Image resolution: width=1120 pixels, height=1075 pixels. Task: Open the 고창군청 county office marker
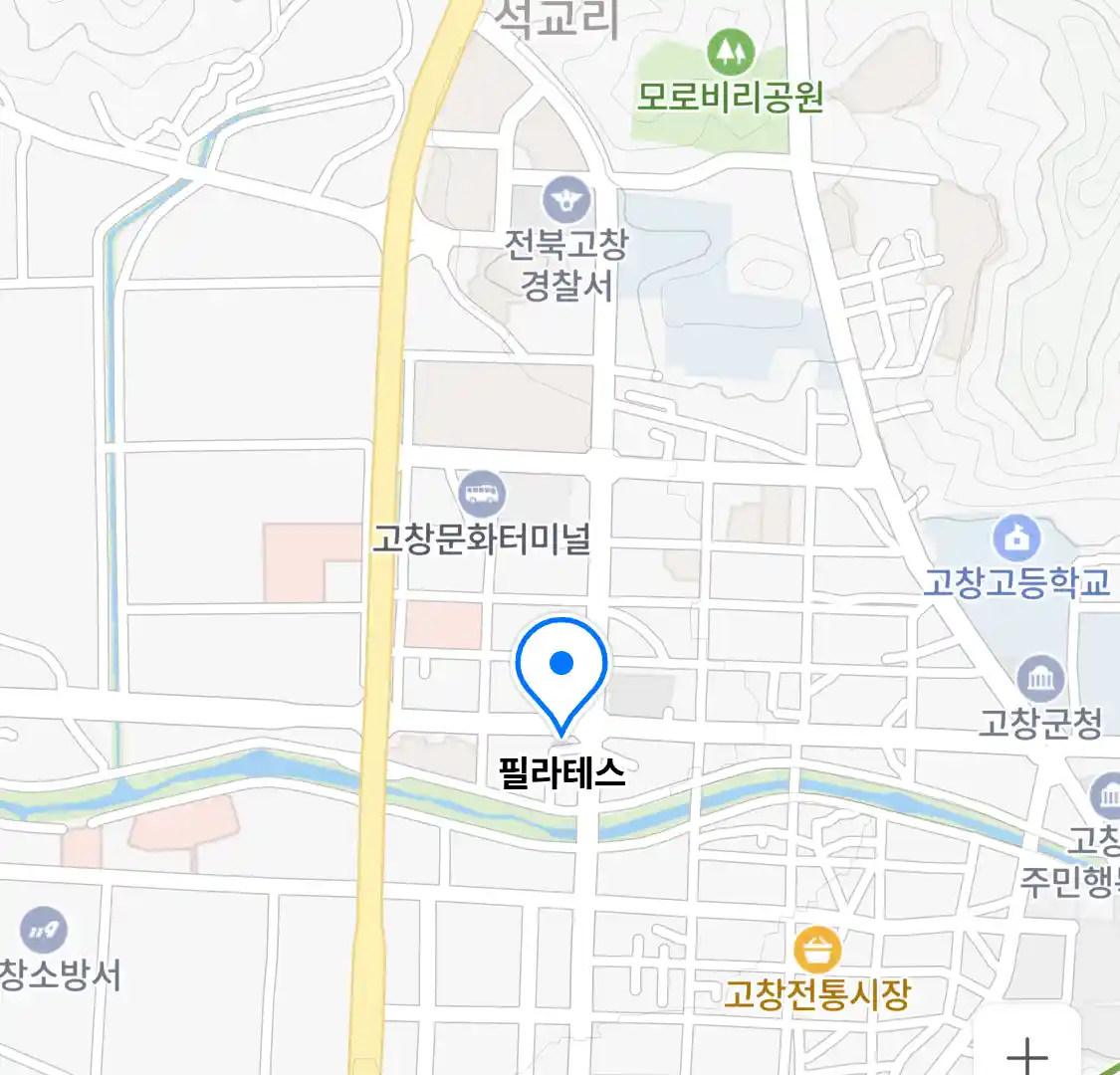coord(1040,680)
